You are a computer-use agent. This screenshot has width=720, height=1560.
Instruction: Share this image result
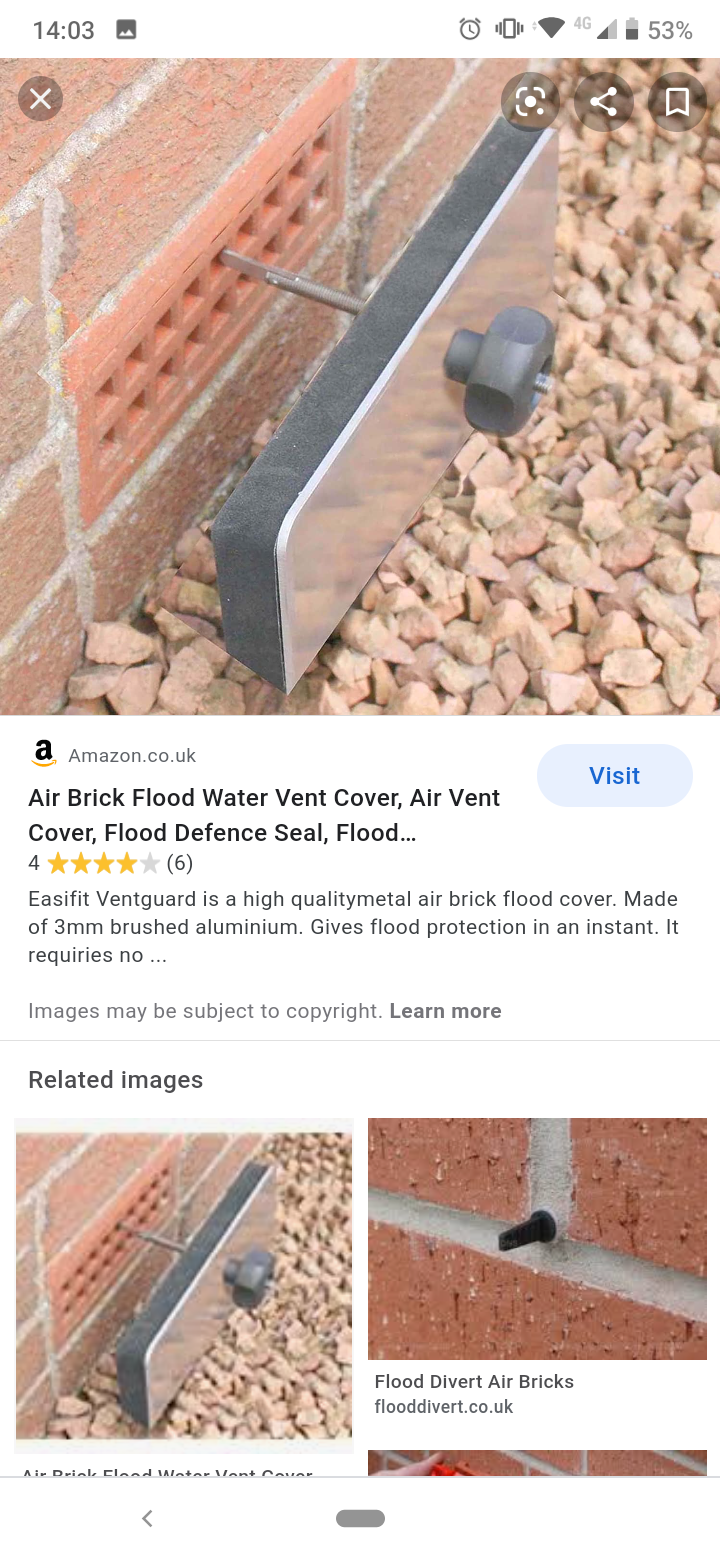click(604, 101)
